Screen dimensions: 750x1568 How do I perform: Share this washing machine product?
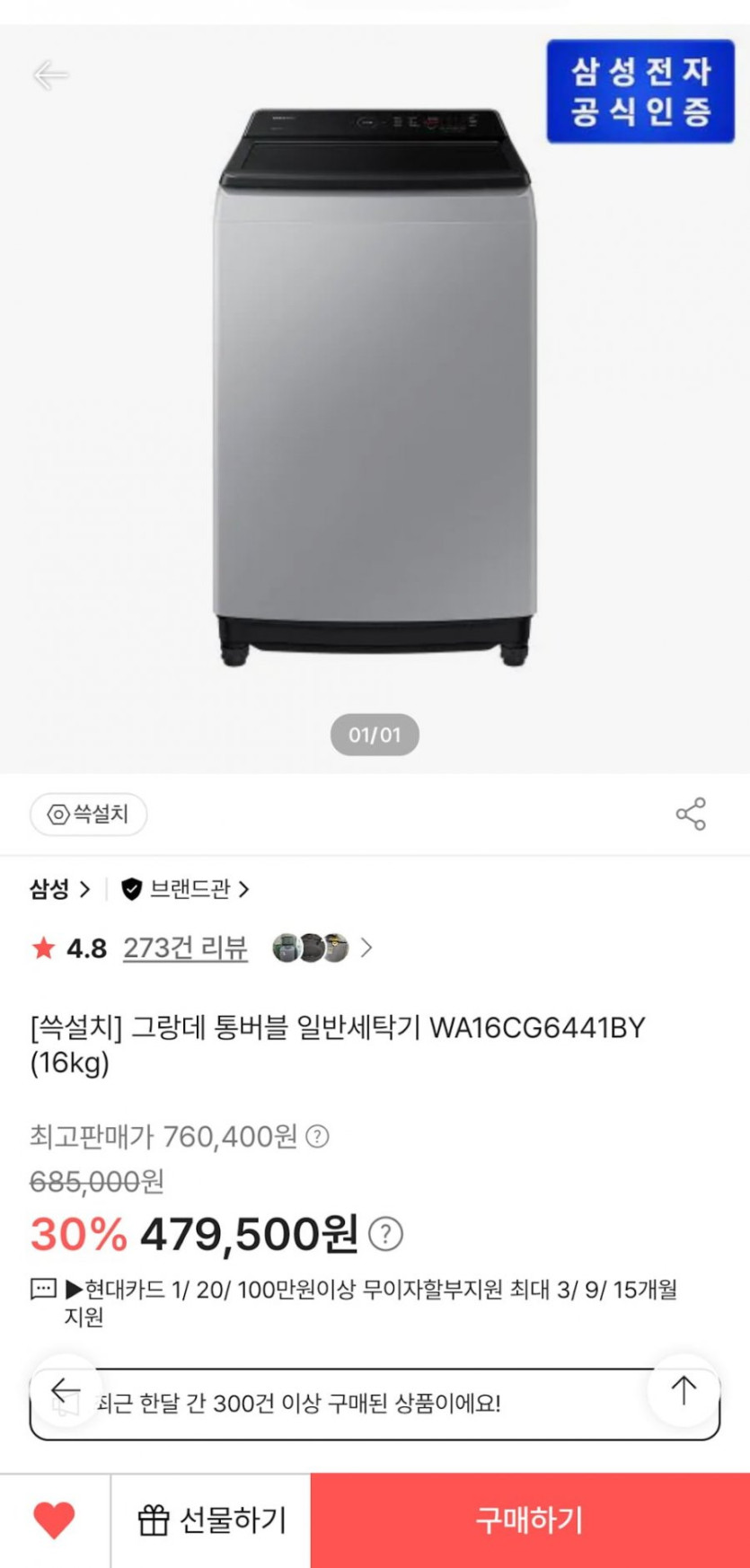(691, 814)
